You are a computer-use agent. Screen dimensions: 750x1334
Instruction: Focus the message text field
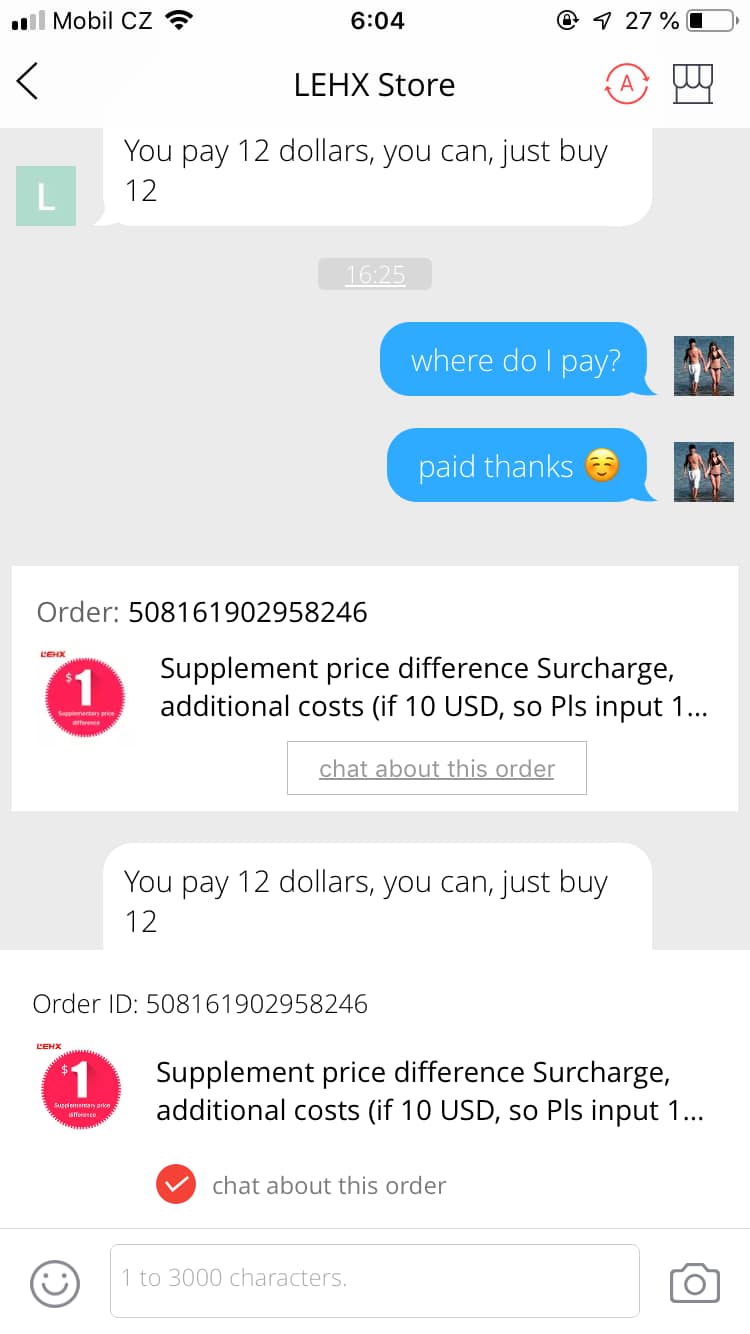[x=374, y=1280]
